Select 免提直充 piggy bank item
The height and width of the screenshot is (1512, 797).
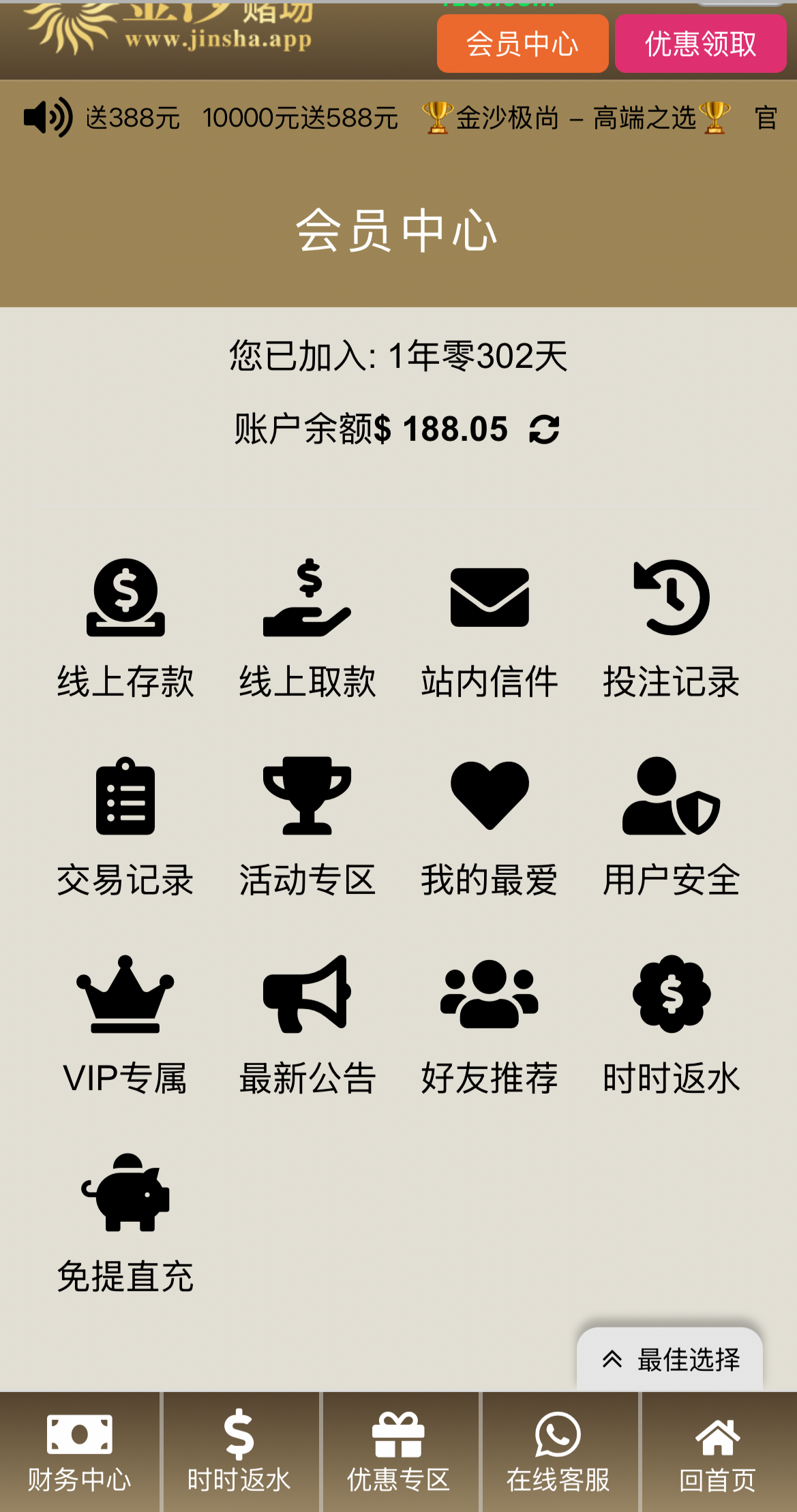point(125,1222)
